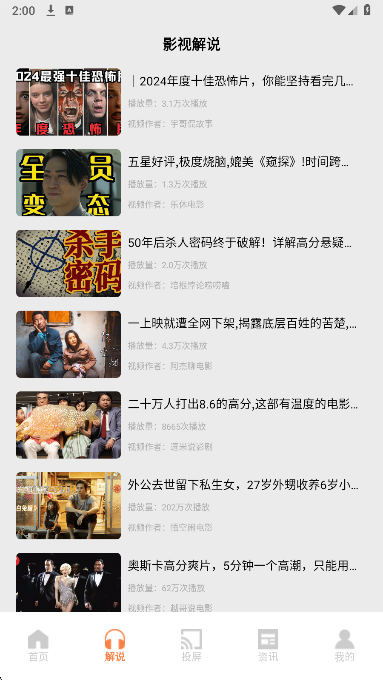Open the 50年后杀人密码终于破解 video
This screenshot has width=383, height=680.
tap(191, 263)
